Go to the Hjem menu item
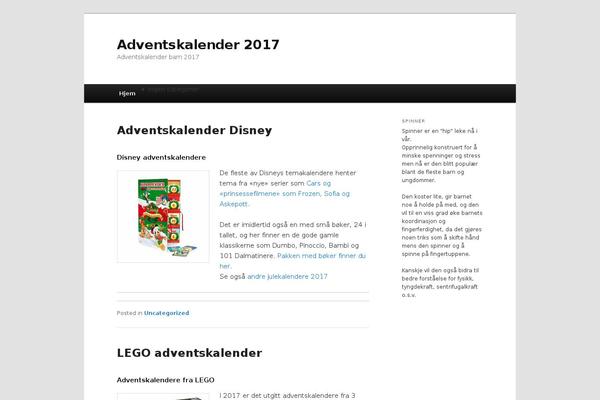The width and height of the screenshot is (600, 400). [x=127, y=93]
